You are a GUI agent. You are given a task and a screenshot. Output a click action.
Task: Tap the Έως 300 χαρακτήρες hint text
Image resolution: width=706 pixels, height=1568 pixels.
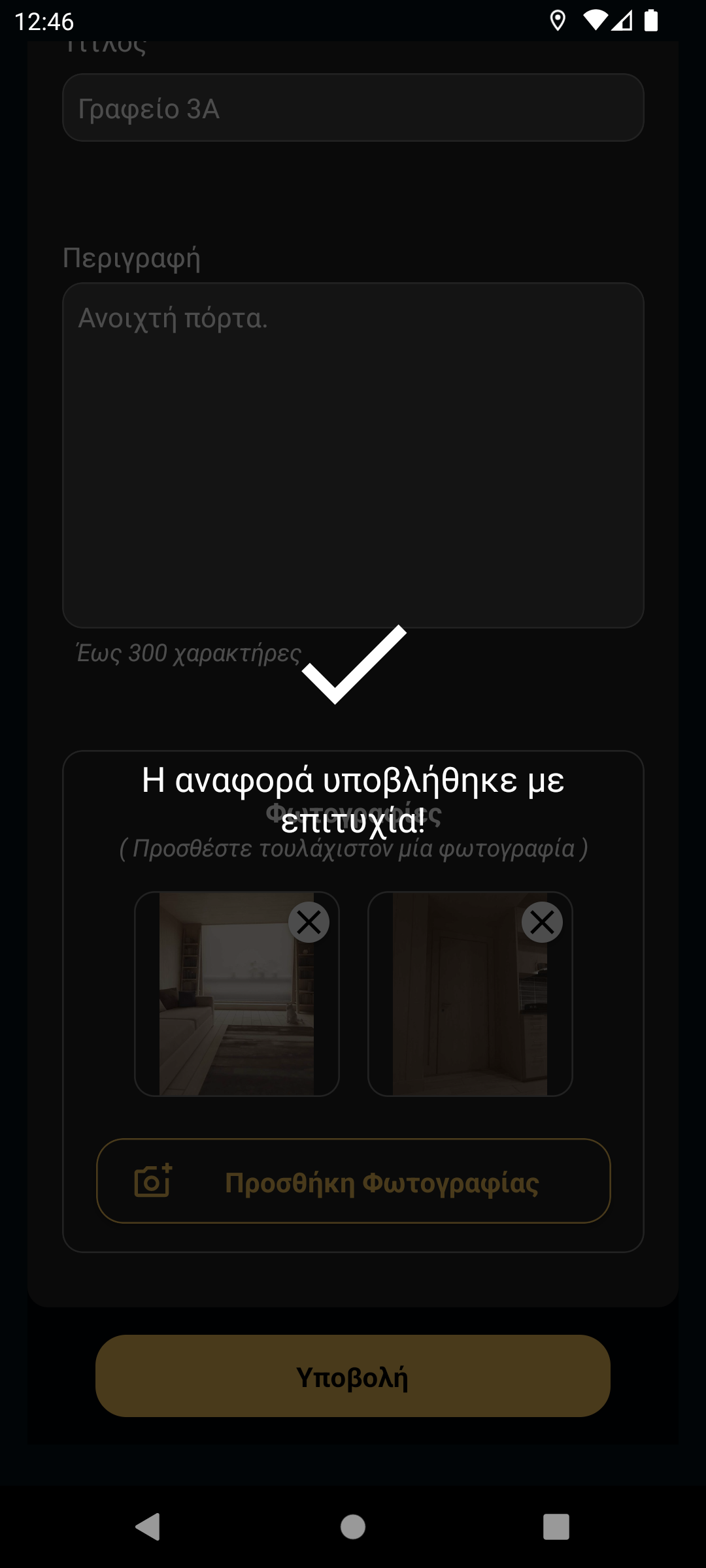[x=187, y=651]
